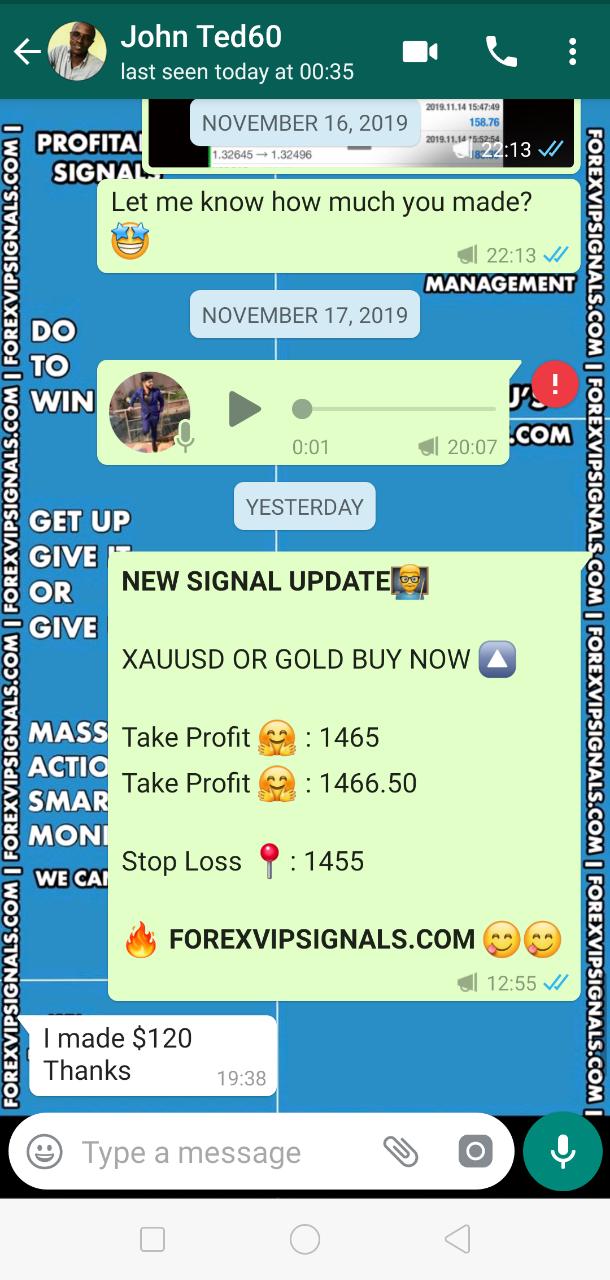Image resolution: width=610 pixels, height=1280 pixels.
Task: Open the emoji picker
Action: click(45, 1152)
